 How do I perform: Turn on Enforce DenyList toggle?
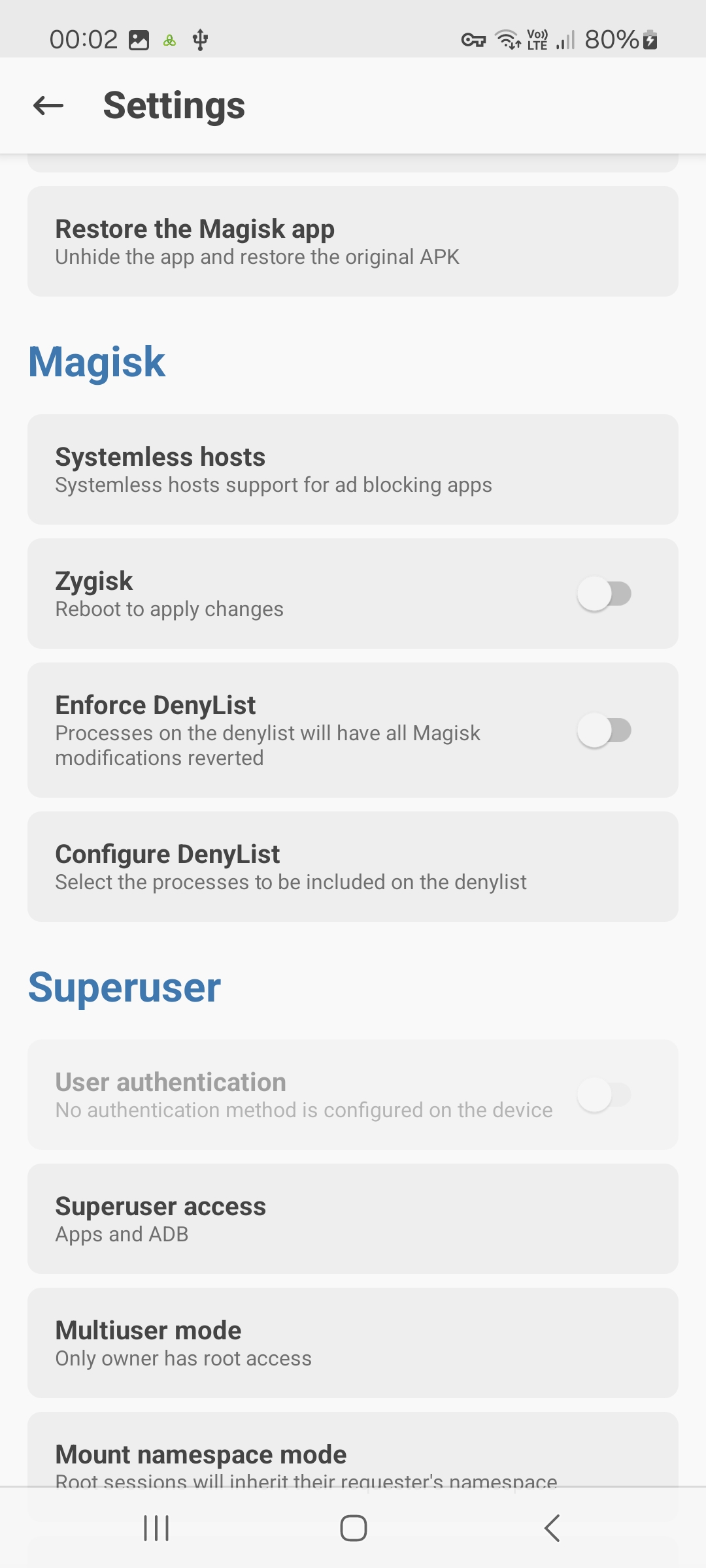604,730
